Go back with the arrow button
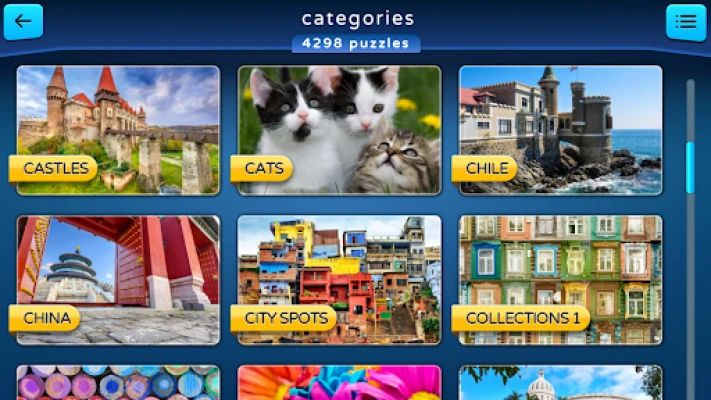 pyautogui.click(x=23, y=21)
